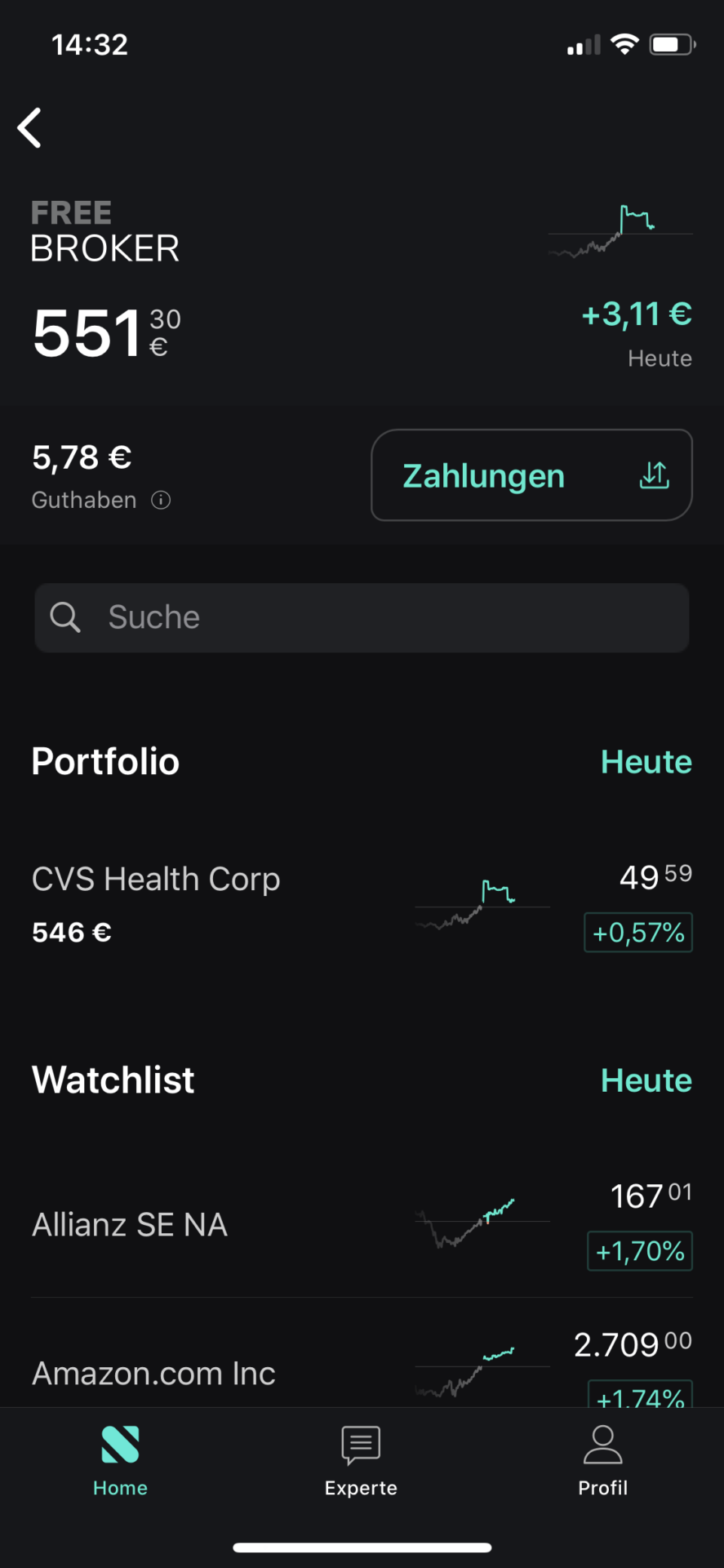Tap the info icon next to Guthaben
This screenshot has width=724, height=1568.
161,500
